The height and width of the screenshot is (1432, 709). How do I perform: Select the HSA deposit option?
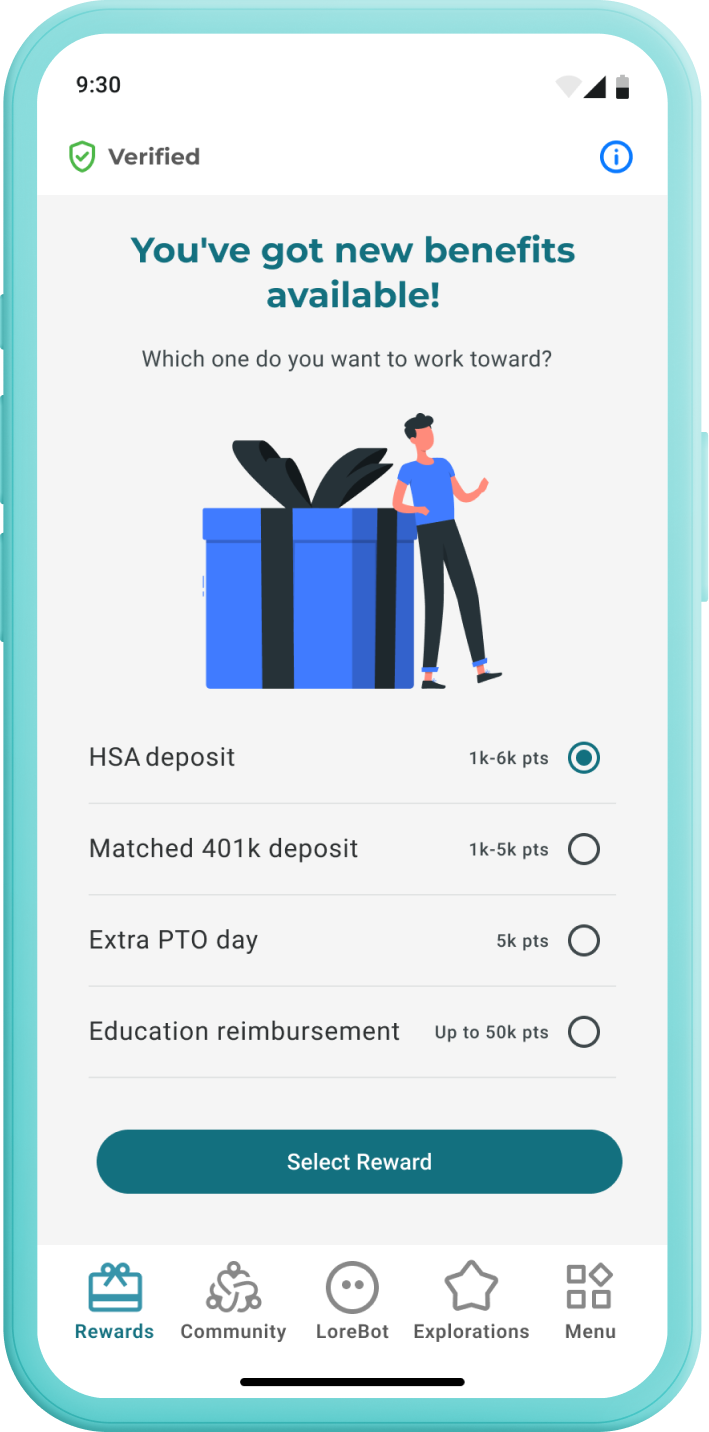pos(583,758)
